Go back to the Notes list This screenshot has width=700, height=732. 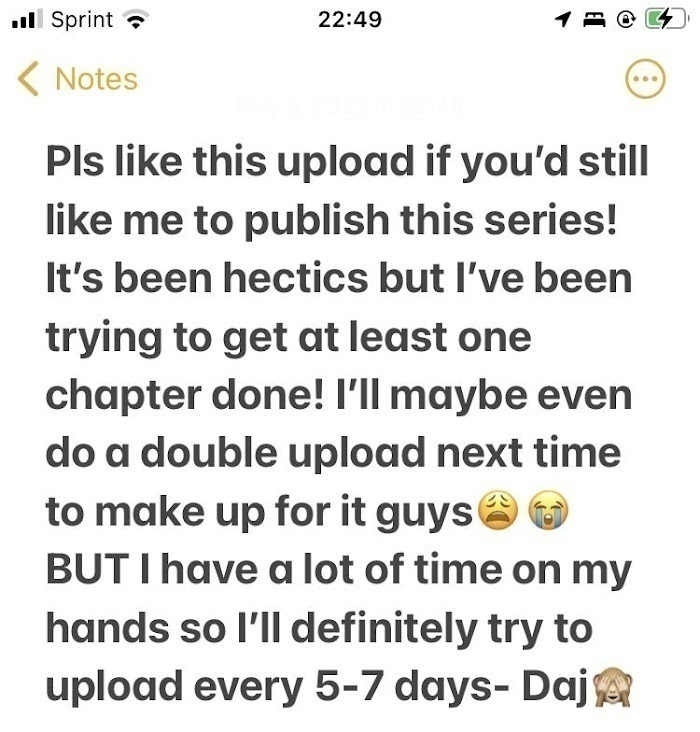coord(78,79)
